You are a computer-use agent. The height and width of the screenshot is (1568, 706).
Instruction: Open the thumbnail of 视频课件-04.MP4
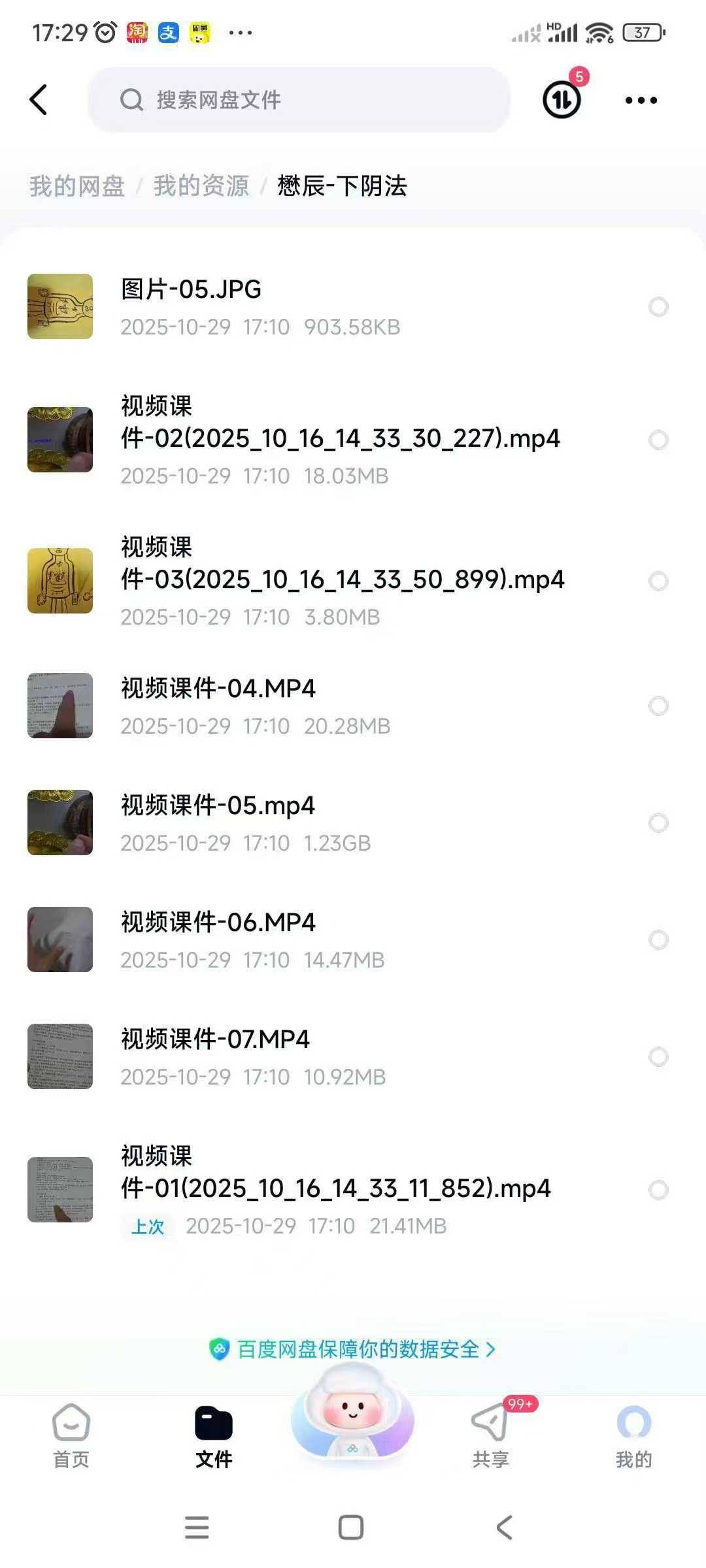pos(59,706)
